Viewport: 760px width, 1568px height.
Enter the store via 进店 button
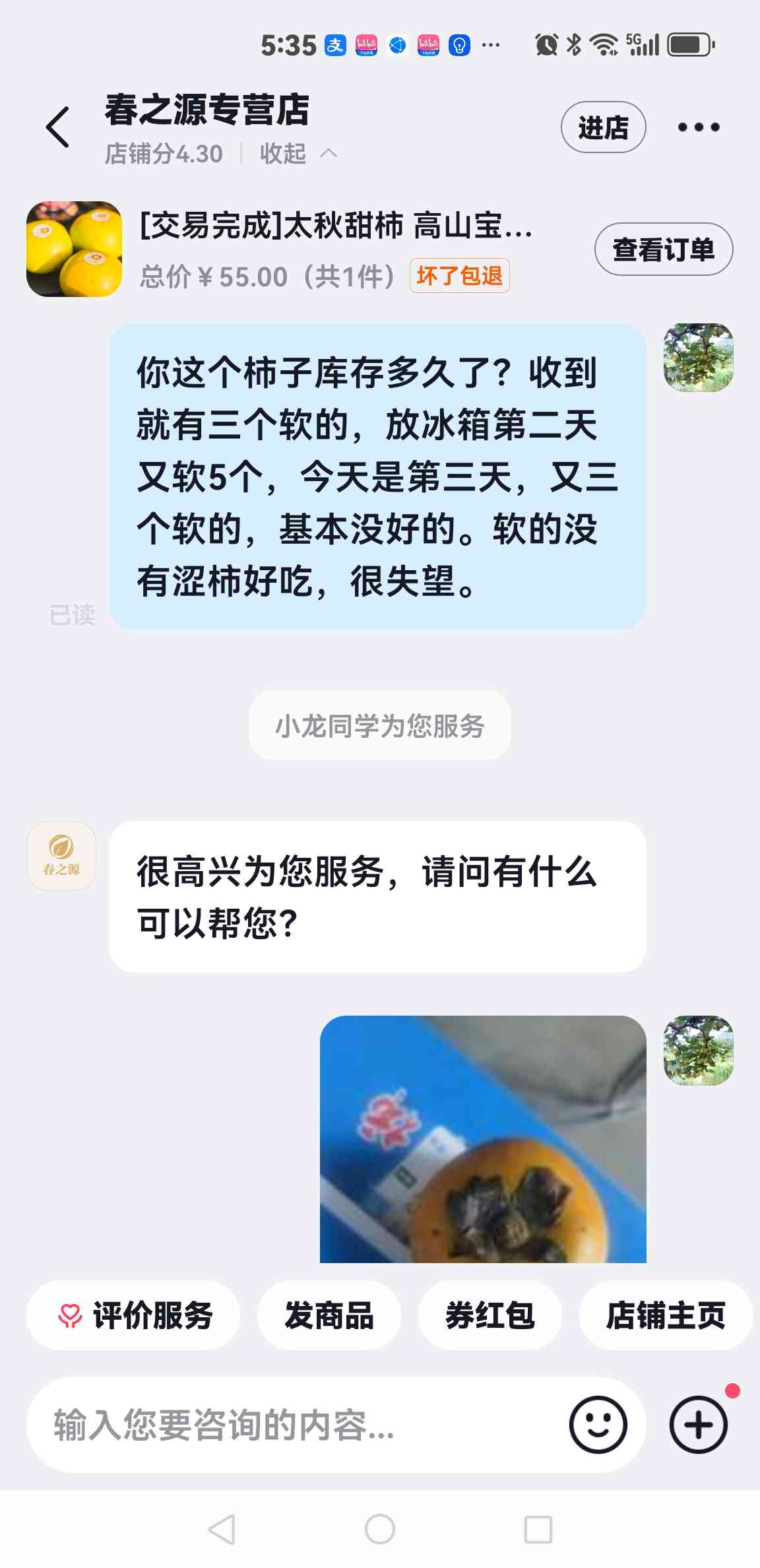[603, 127]
